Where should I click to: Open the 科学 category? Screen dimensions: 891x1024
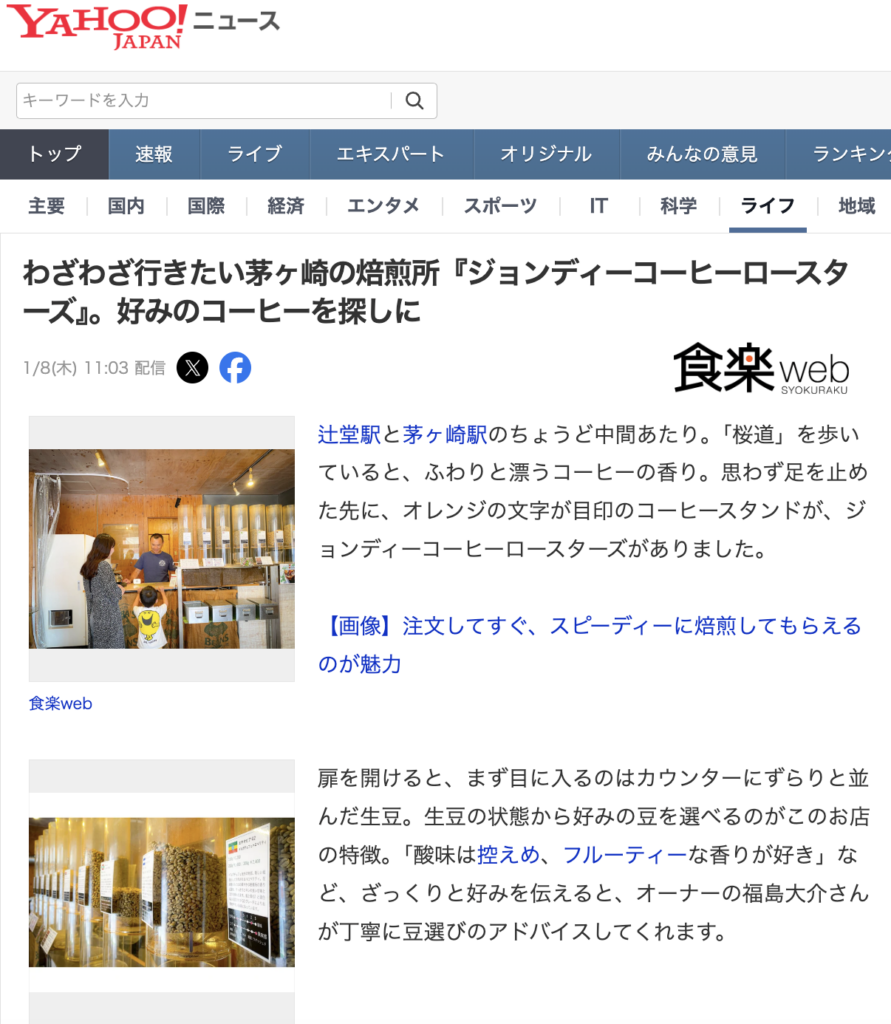(x=678, y=206)
